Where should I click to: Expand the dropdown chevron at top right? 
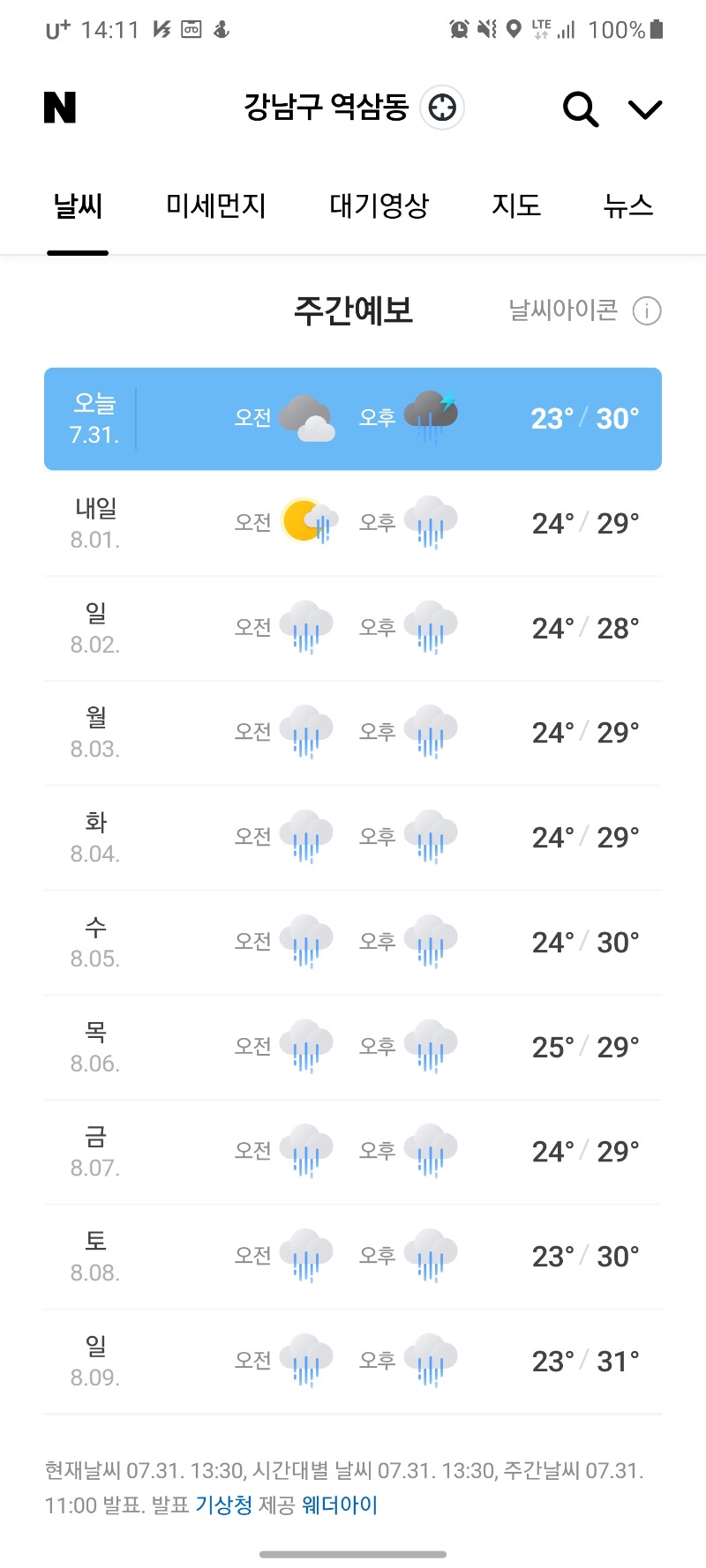coord(645,109)
